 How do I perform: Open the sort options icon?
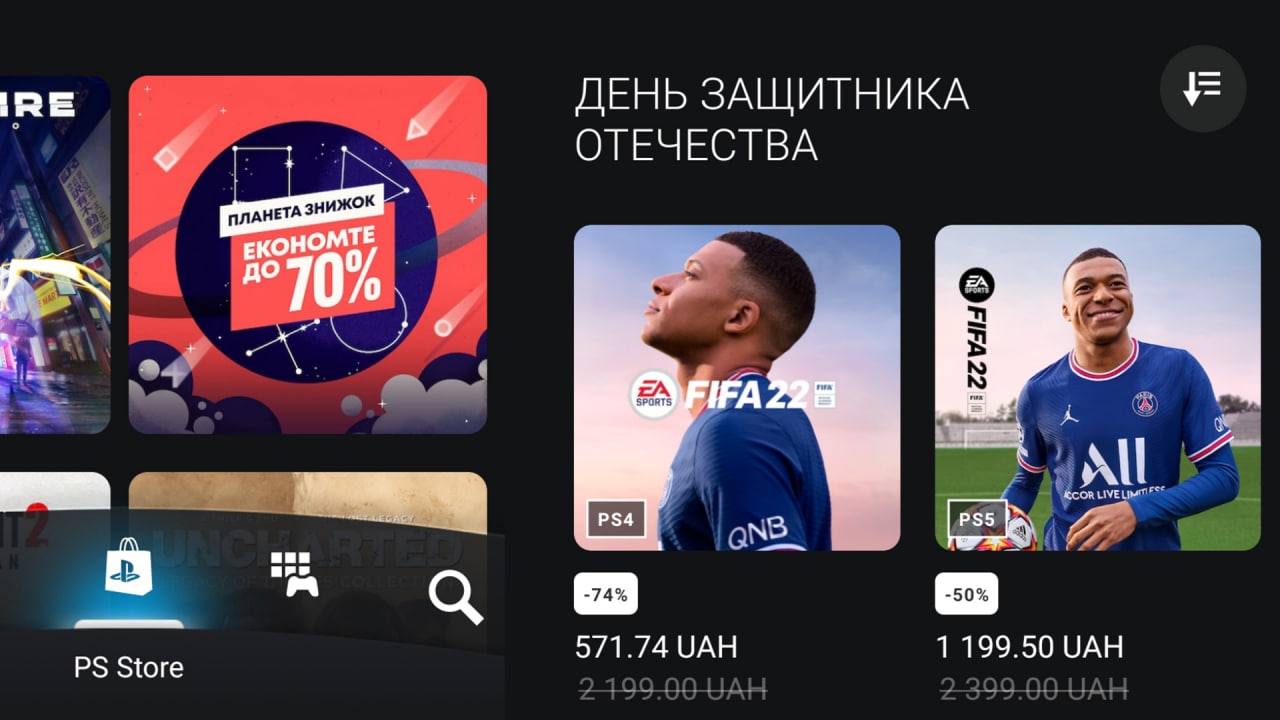click(1202, 89)
